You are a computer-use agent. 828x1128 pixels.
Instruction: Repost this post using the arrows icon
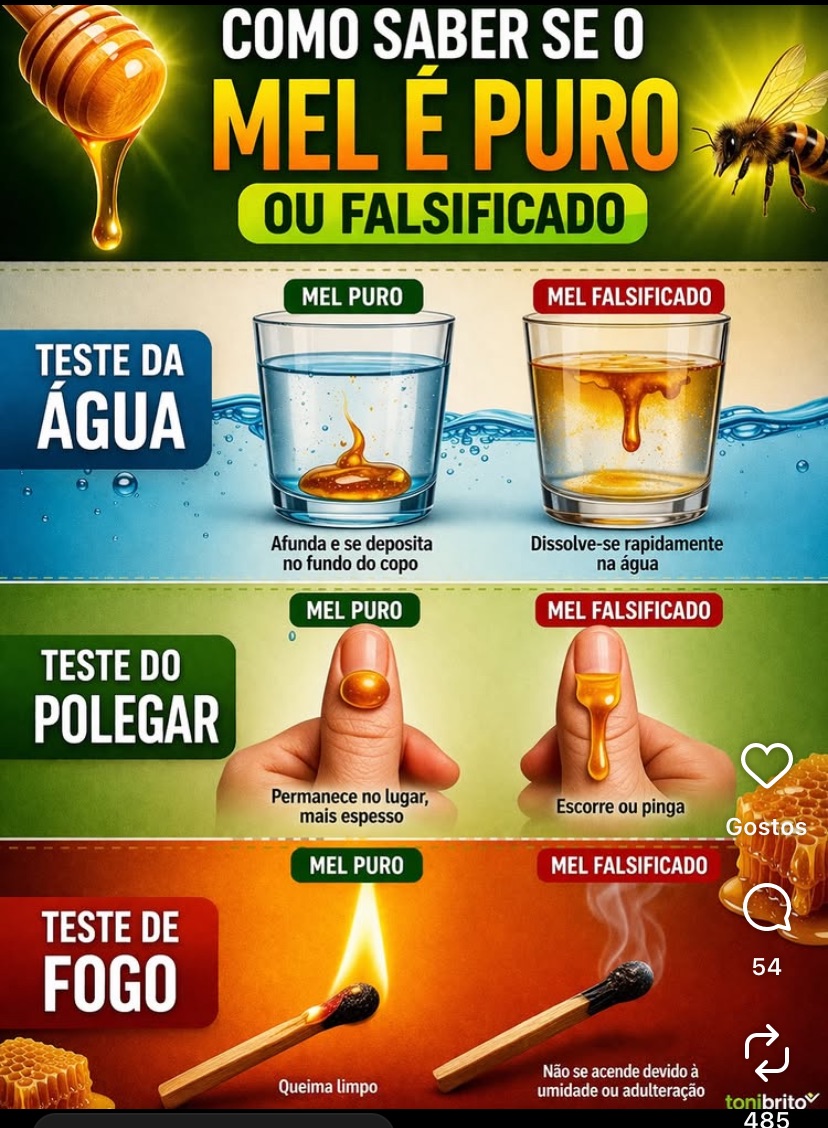point(767,1053)
